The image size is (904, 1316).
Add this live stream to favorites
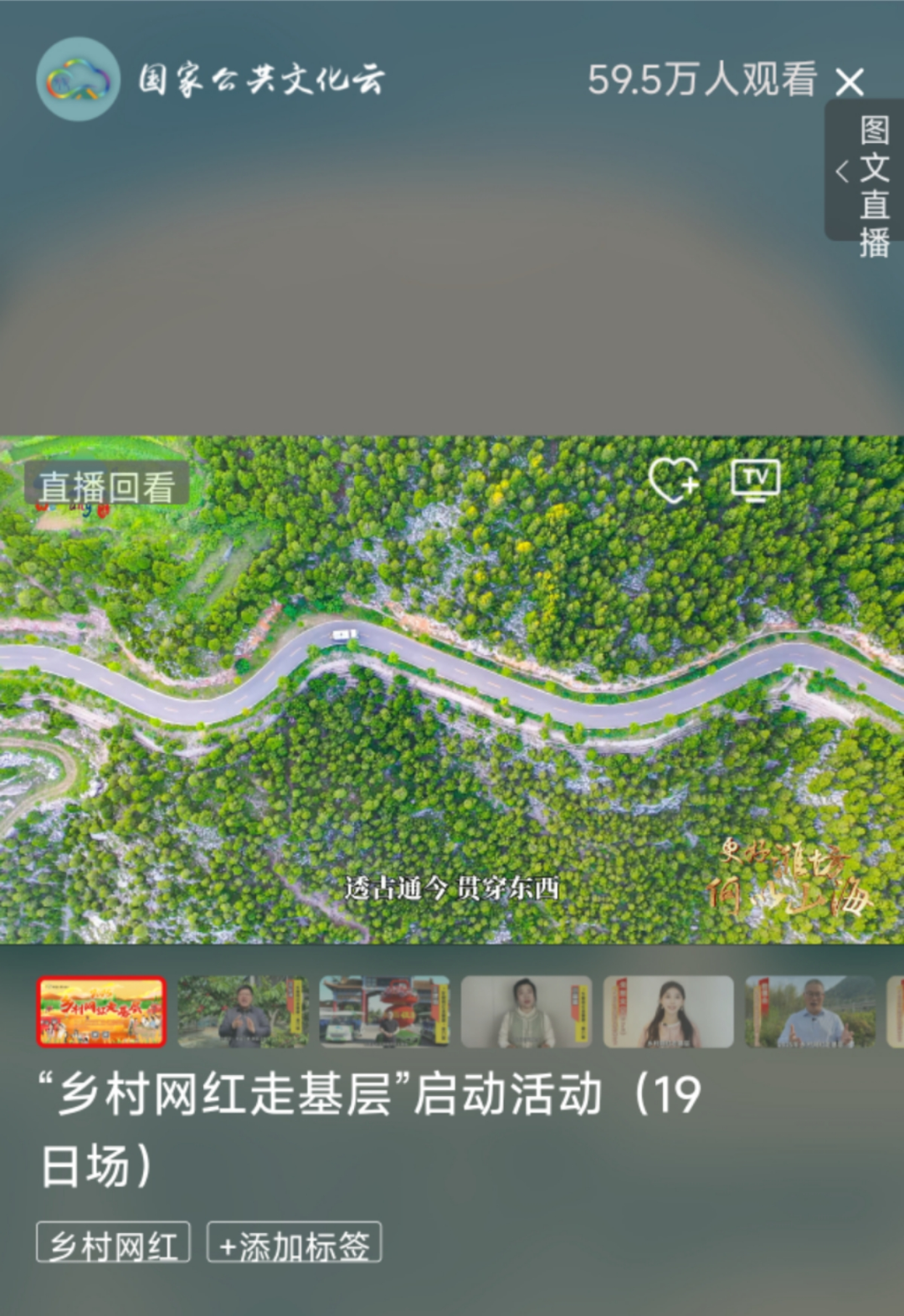click(x=674, y=480)
